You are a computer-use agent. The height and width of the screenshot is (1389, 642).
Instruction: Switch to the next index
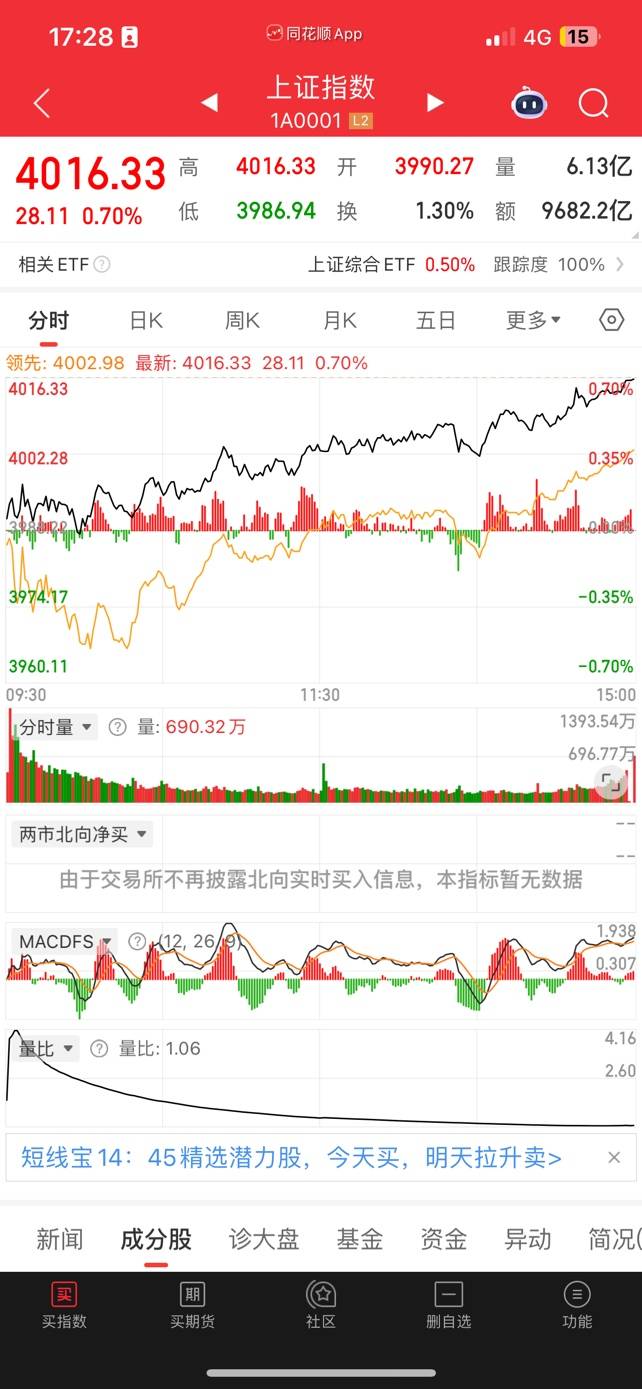(435, 103)
